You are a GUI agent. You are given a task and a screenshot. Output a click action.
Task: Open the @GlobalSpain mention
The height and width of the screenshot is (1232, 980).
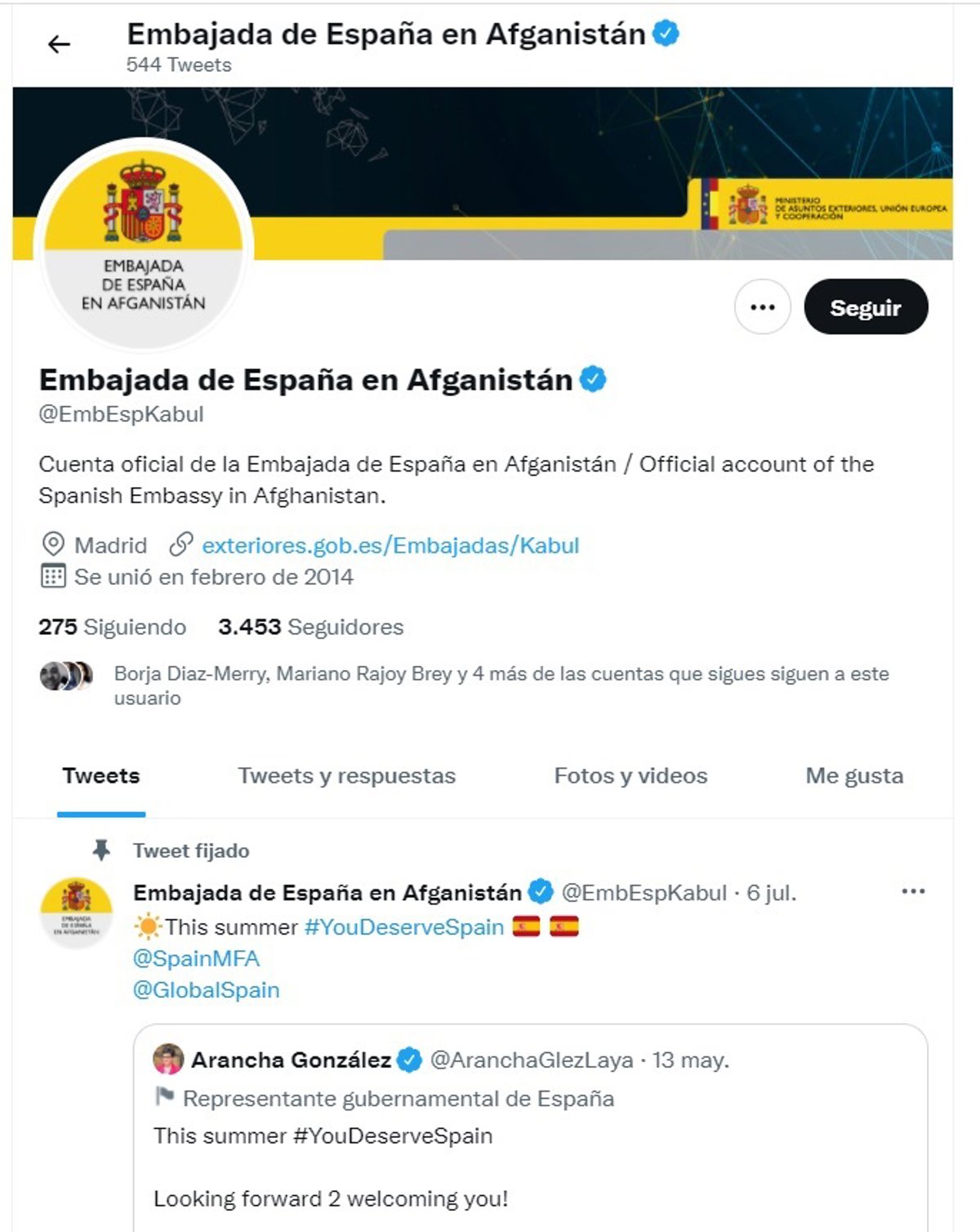(x=206, y=990)
